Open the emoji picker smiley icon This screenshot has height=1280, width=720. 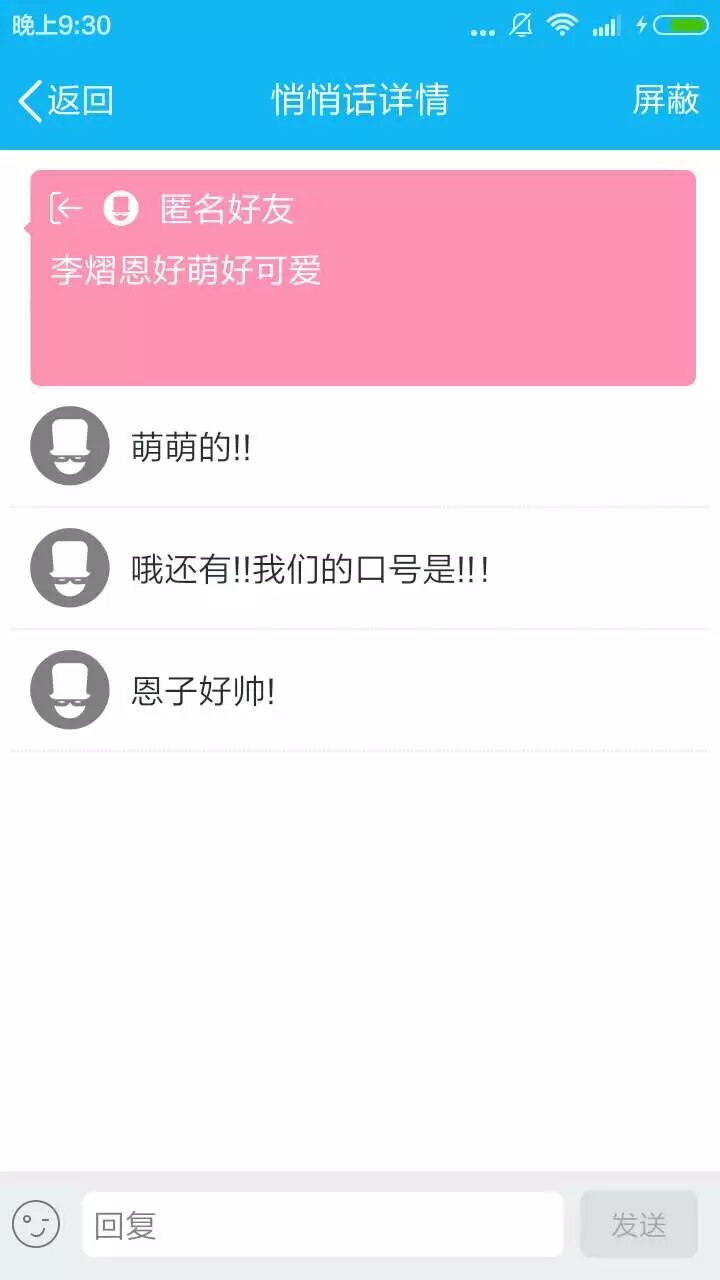36,1224
